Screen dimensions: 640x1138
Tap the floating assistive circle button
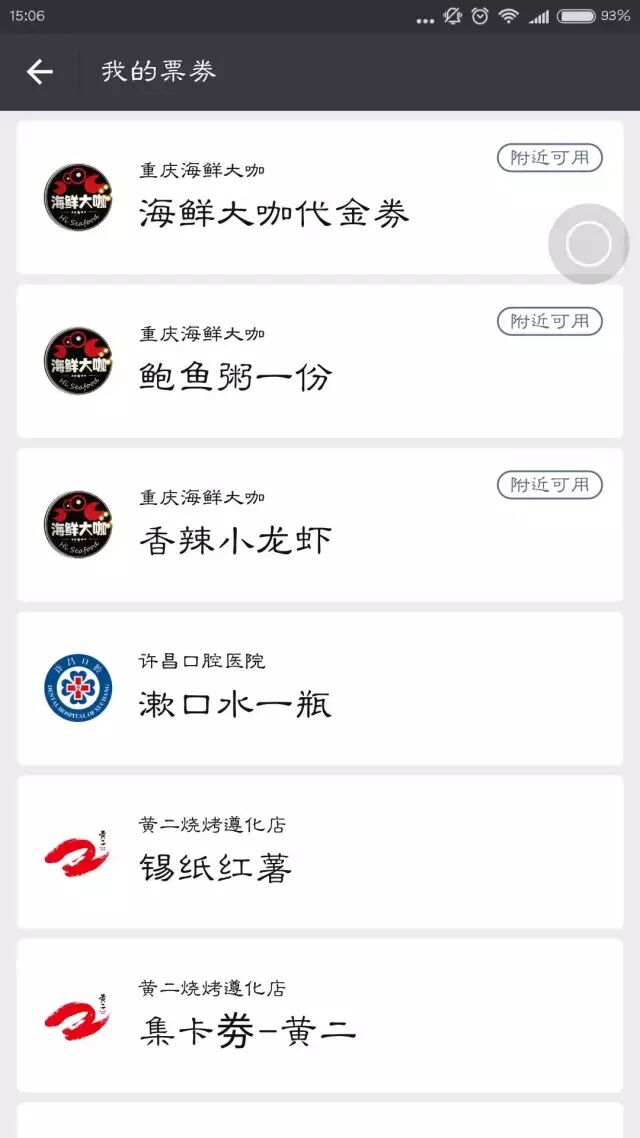tap(588, 244)
